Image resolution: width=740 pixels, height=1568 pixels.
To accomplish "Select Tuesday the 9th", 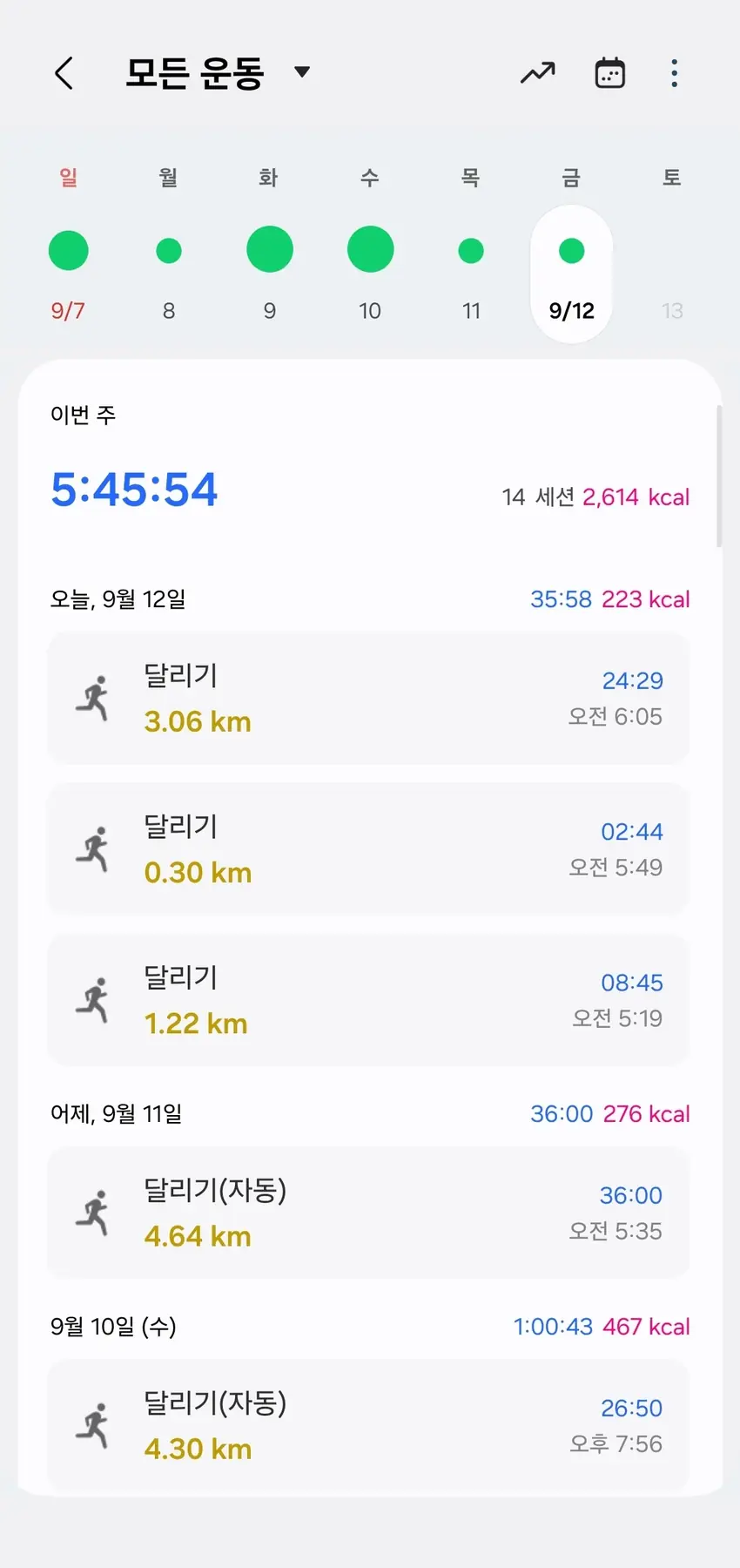I will (270, 253).
